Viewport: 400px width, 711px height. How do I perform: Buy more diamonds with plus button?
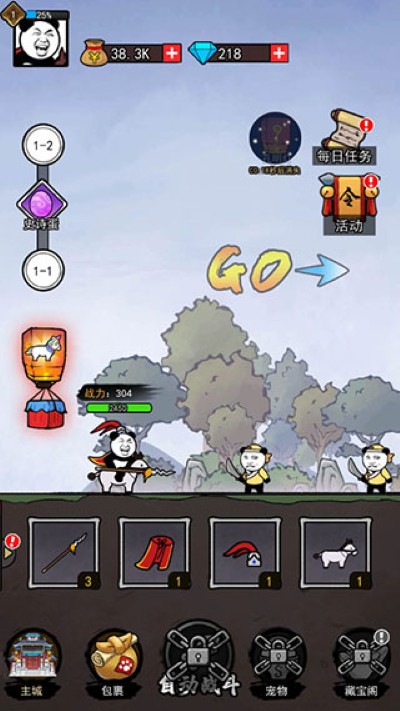point(279,54)
